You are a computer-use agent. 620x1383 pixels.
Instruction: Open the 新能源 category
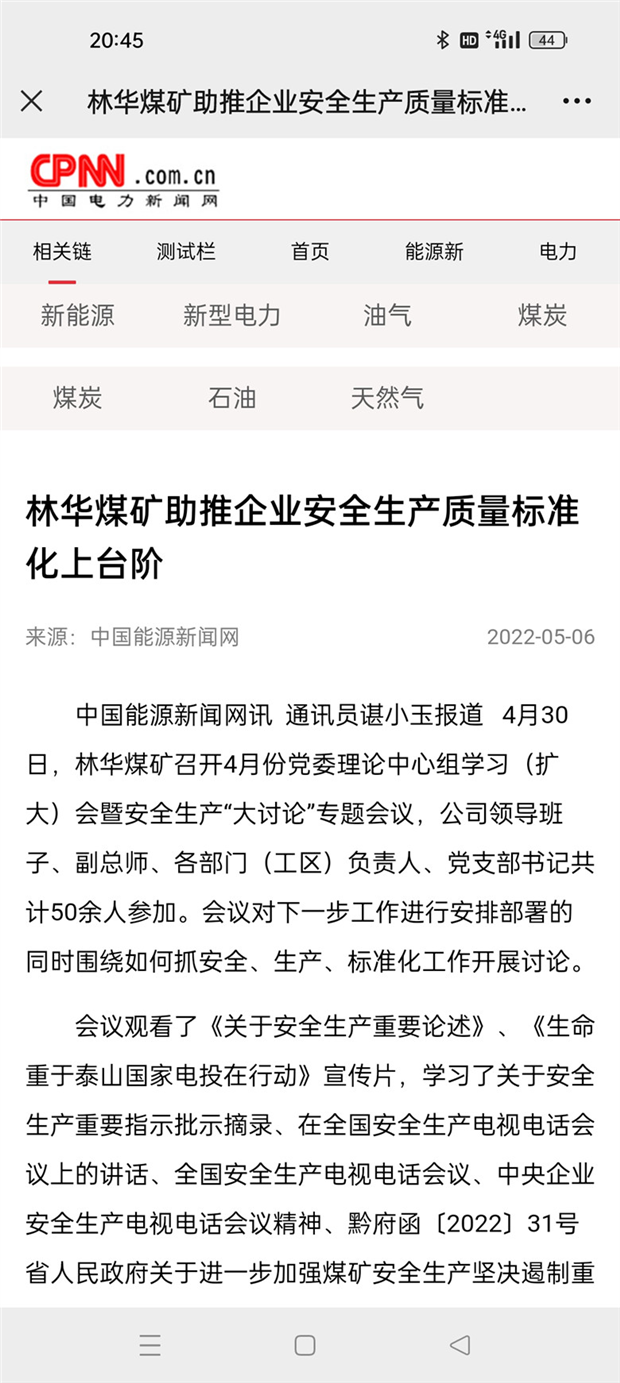point(78,316)
